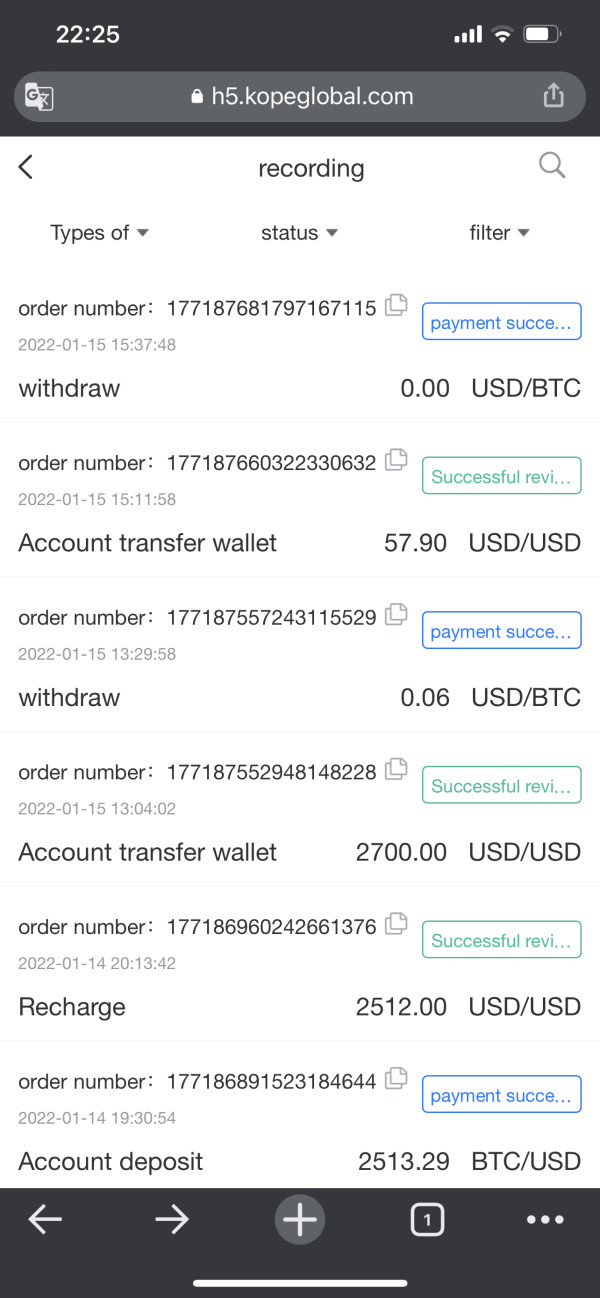Open the filter dropdown
The image size is (600, 1298).
tap(499, 233)
